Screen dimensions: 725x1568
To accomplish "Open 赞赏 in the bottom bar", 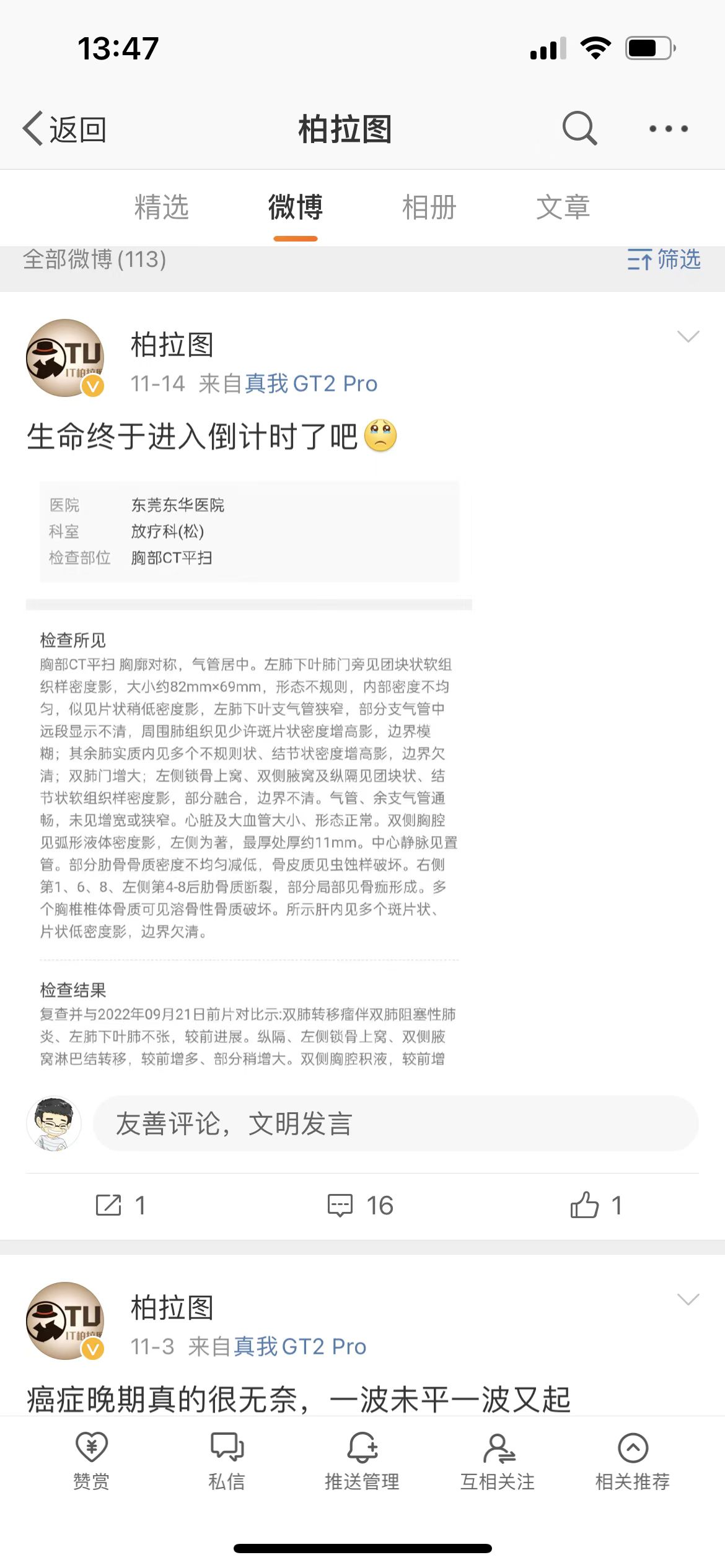I will (91, 1461).
